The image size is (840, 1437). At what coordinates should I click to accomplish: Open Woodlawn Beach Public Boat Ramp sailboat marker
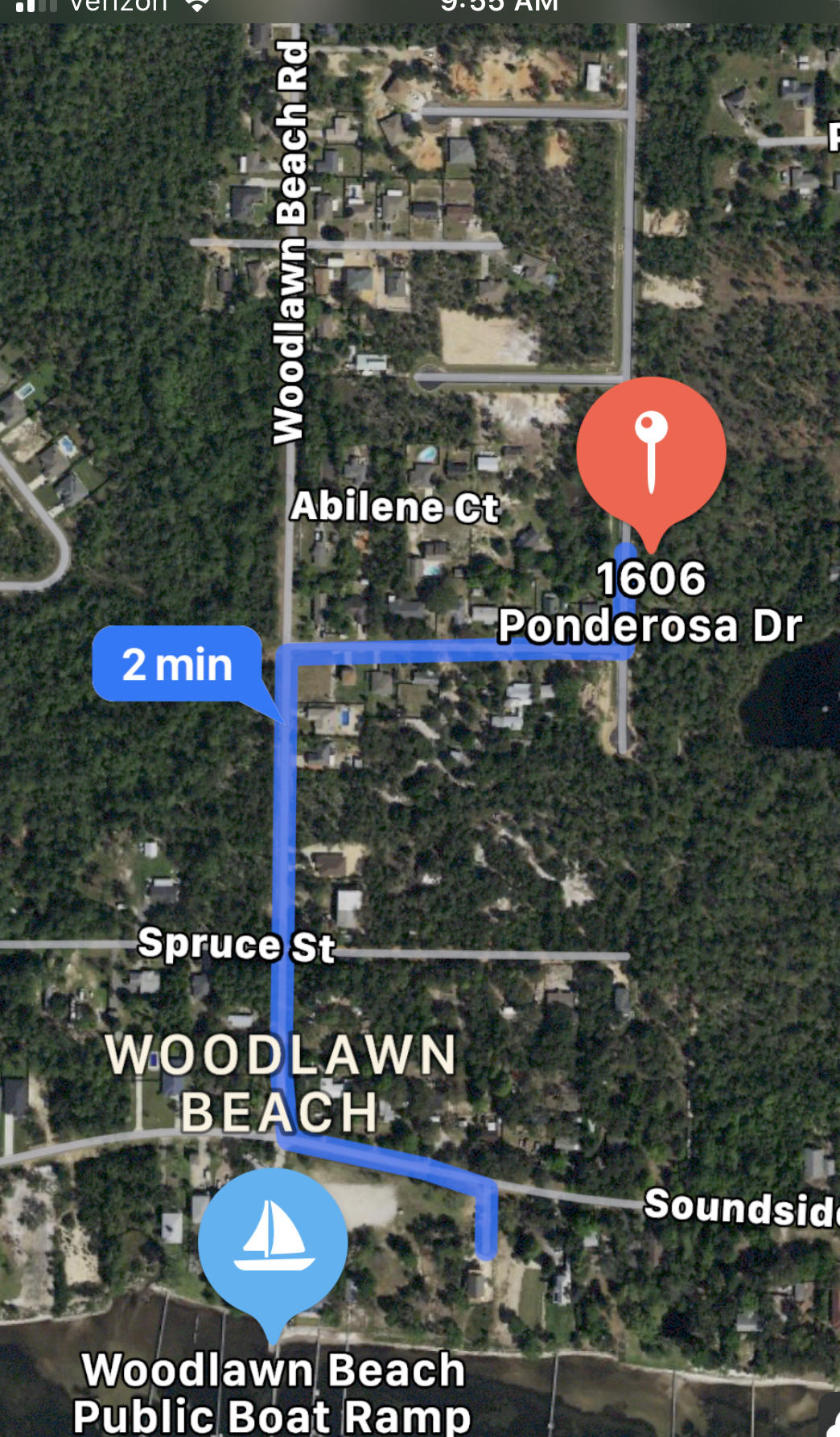click(273, 1241)
